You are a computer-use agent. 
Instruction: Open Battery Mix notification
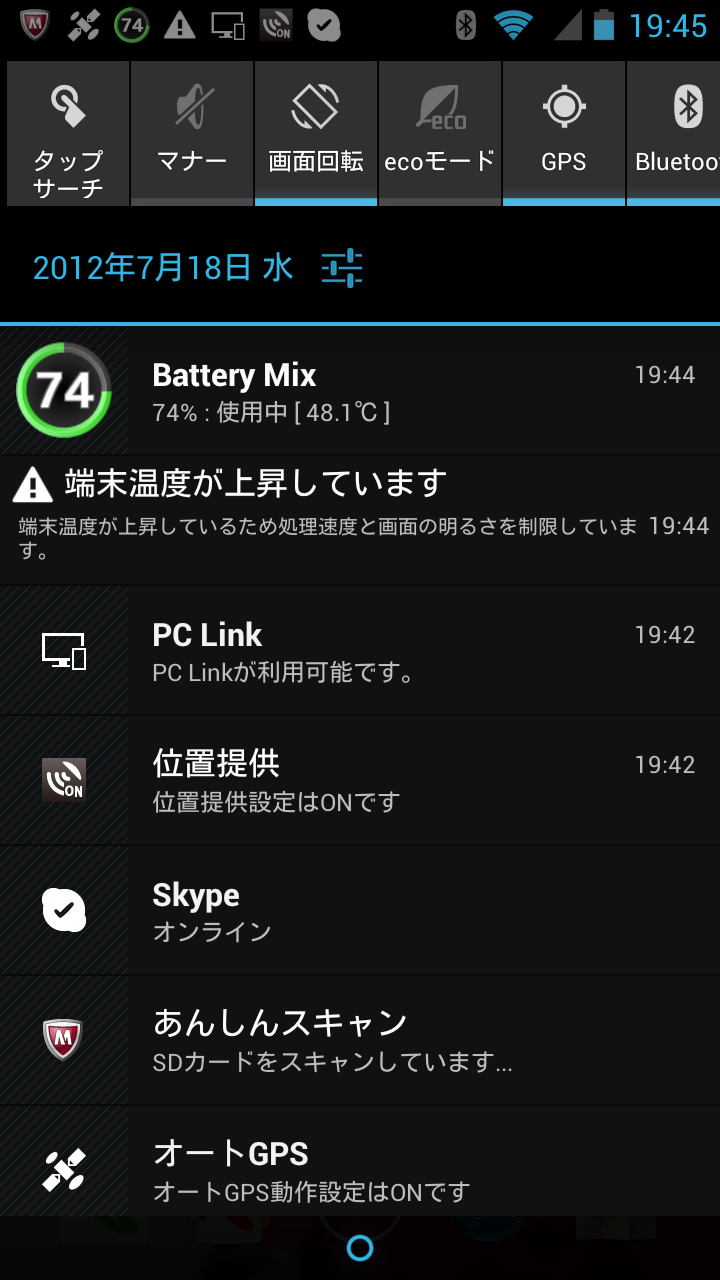[x=360, y=390]
